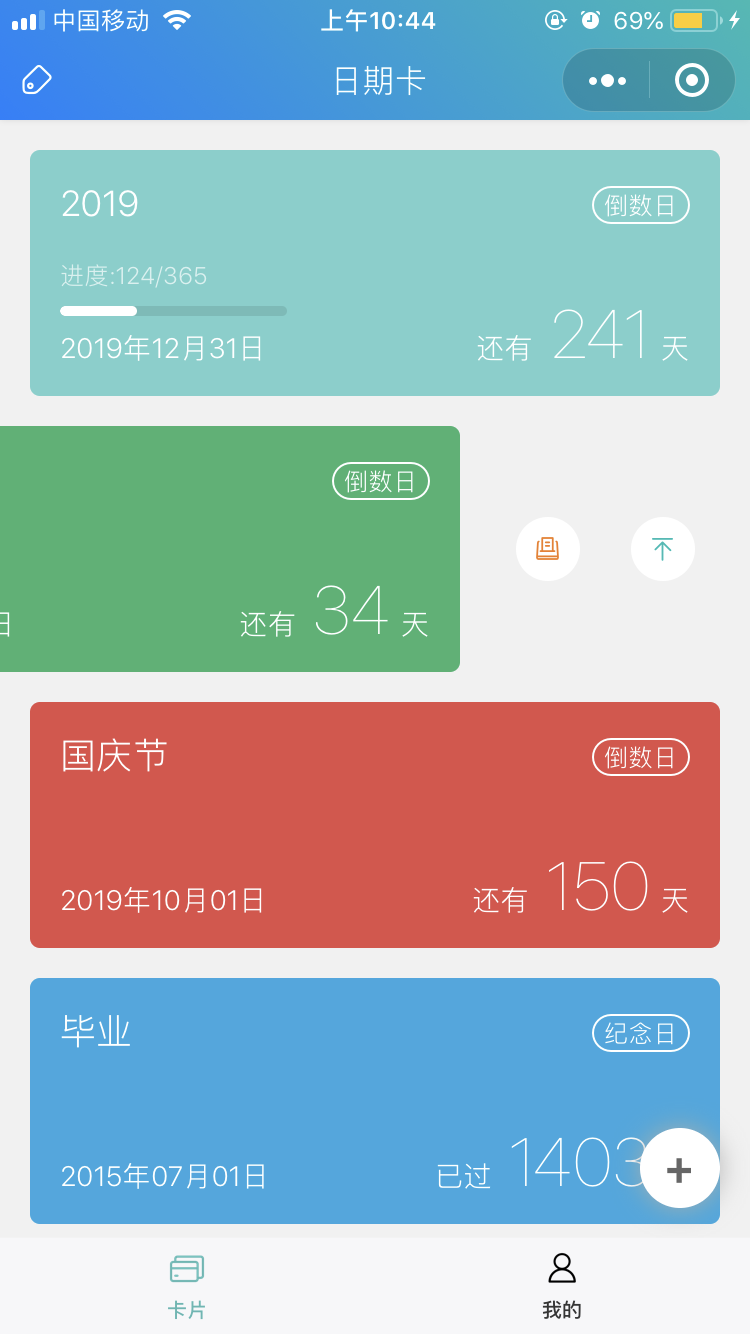Viewport: 750px width, 1334px height.
Task: Pin the green card to top
Action: pyautogui.click(x=663, y=549)
